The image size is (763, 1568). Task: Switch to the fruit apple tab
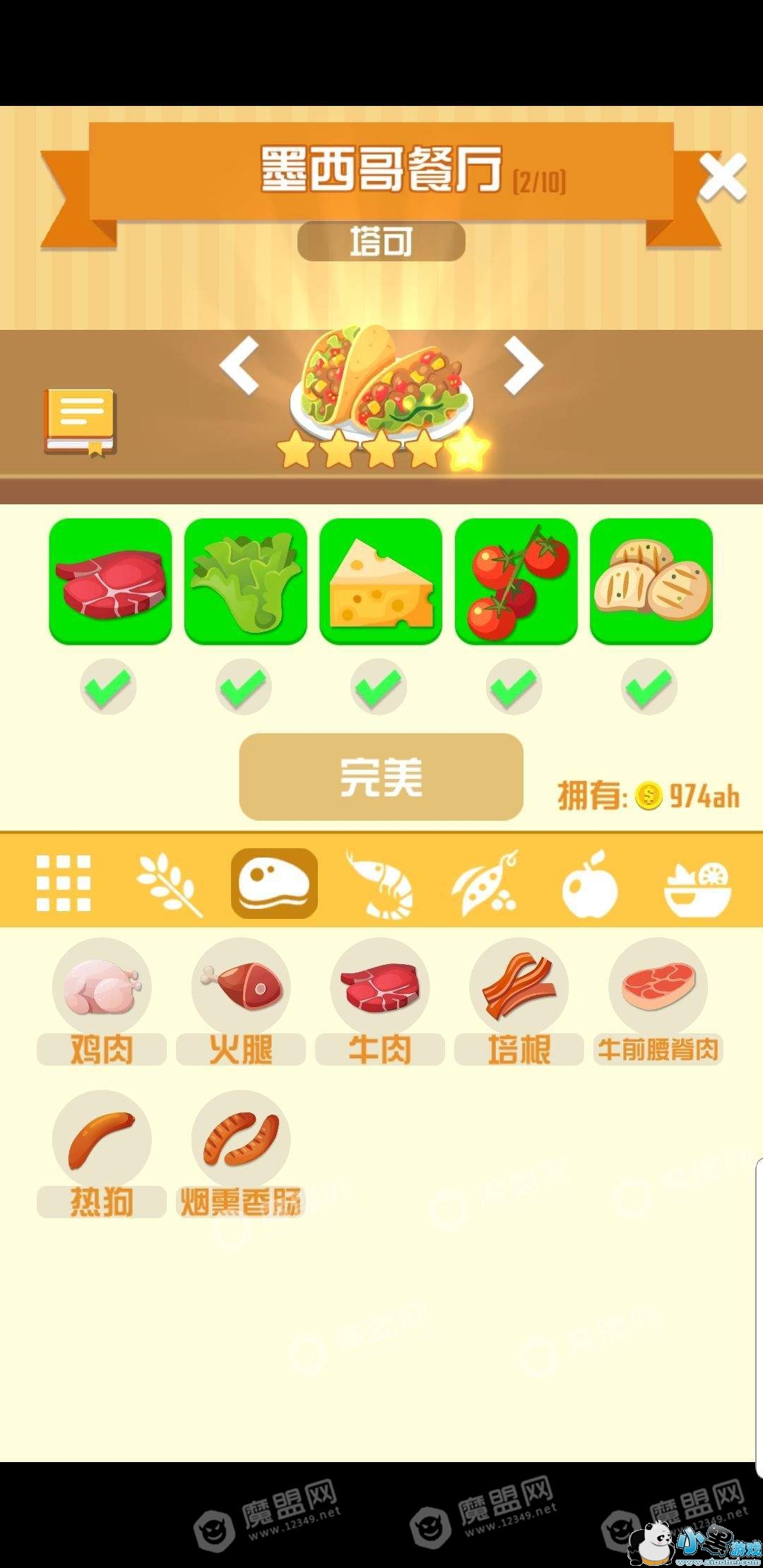590,883
